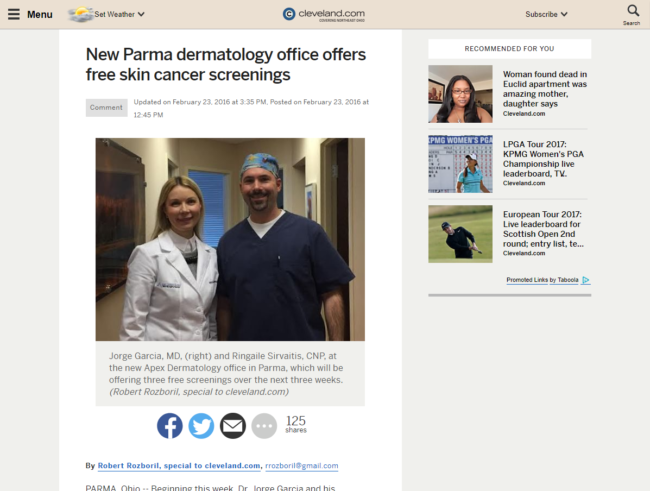650x491 pixels.
Task: Open Robert Rozboril author link
Action: [179, 466]
